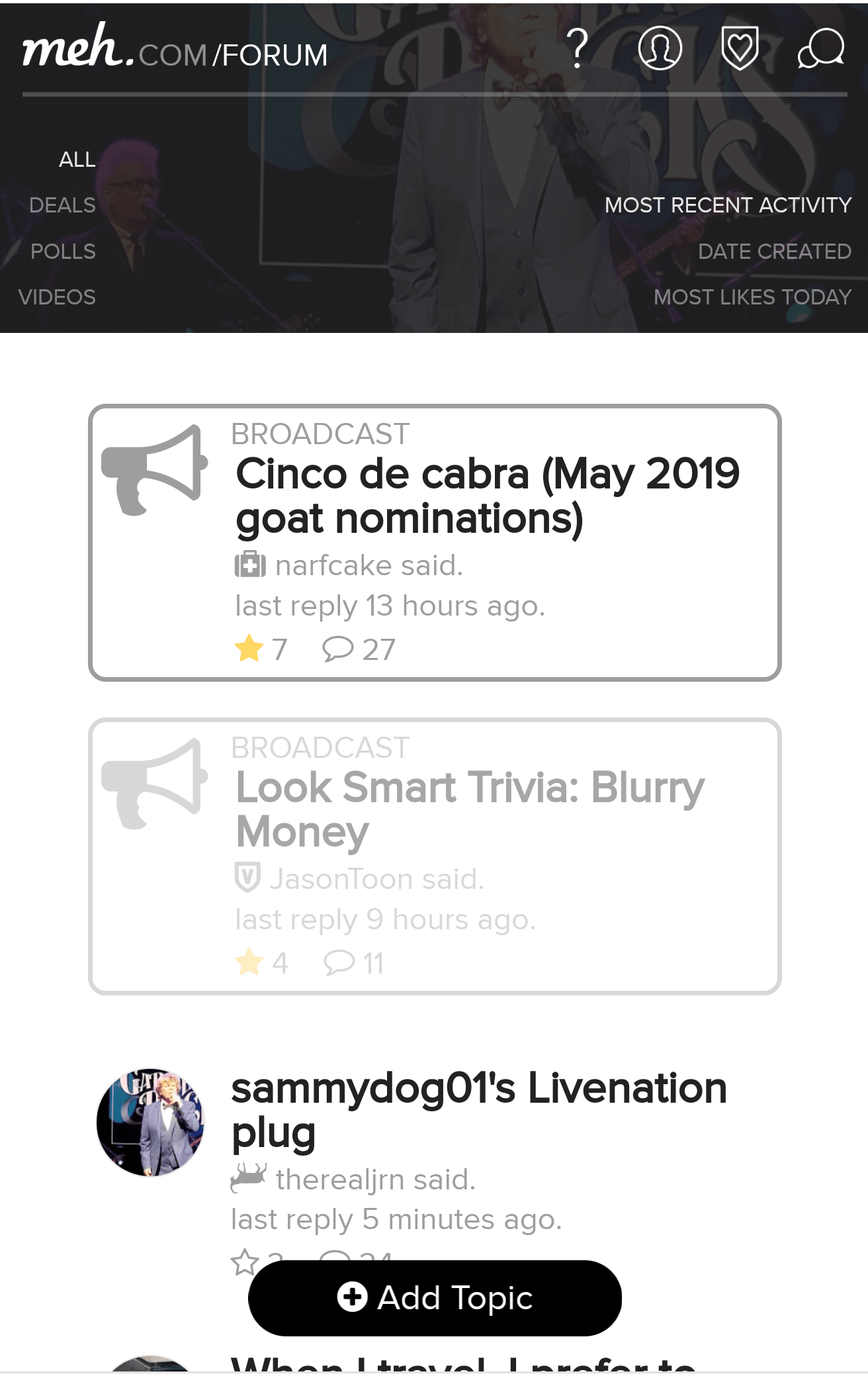Open sammydog01's Livenation plug topic
This screenshot has width=868, height=1386.
point(478,1110)
